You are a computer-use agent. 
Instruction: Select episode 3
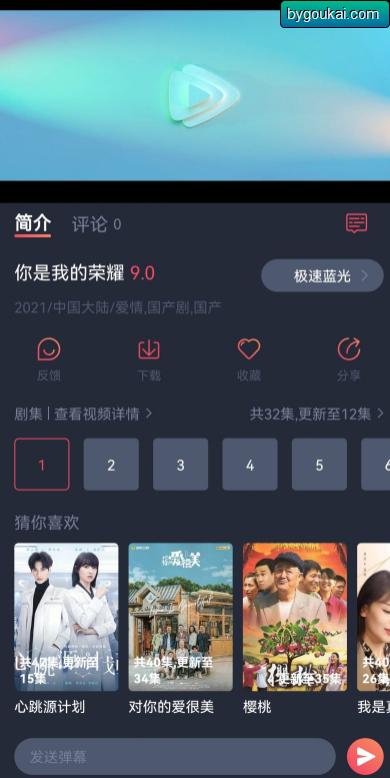[x=181, y=464]
